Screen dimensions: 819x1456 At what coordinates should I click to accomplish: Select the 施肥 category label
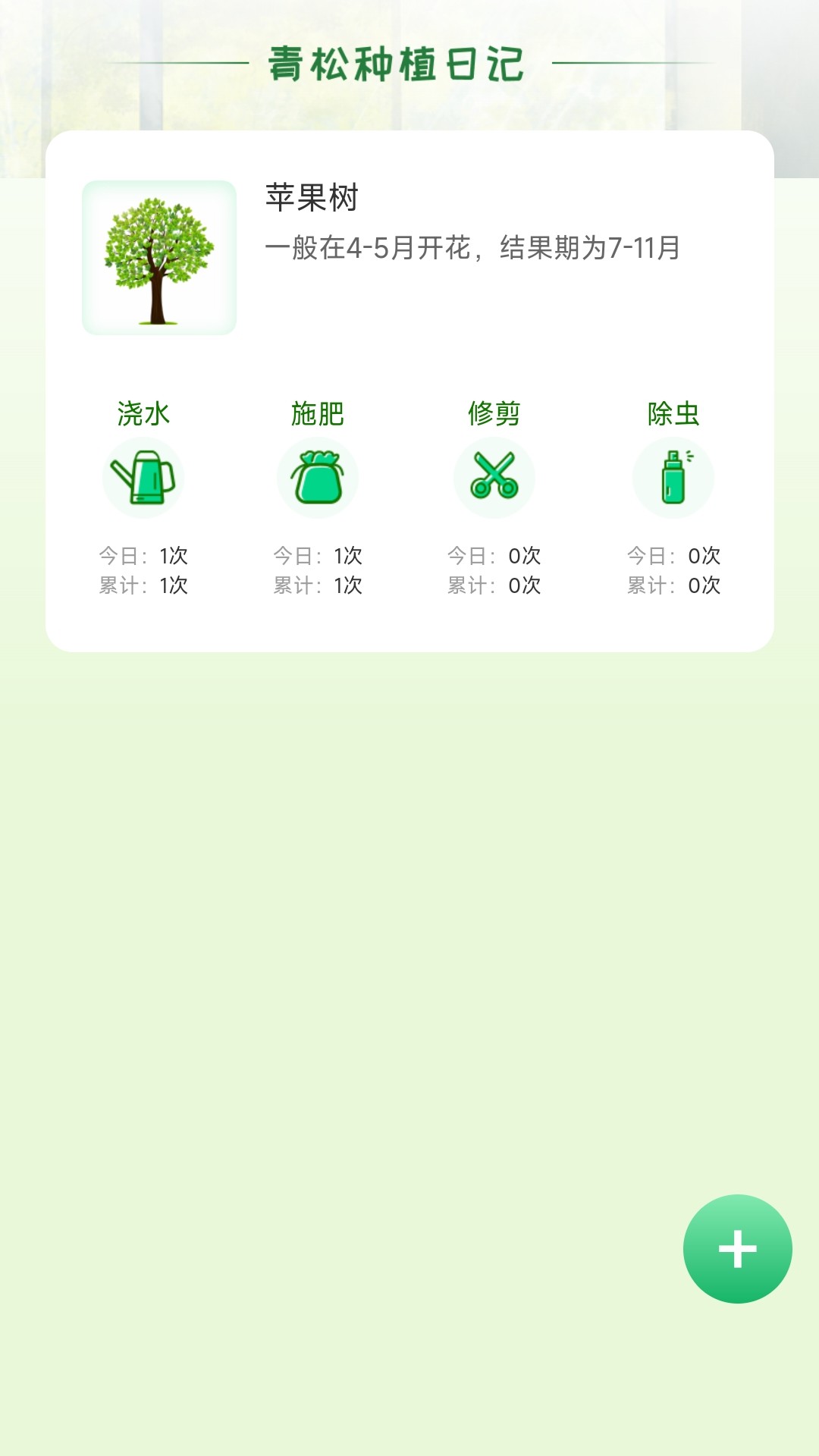click(x=318, y=414)
